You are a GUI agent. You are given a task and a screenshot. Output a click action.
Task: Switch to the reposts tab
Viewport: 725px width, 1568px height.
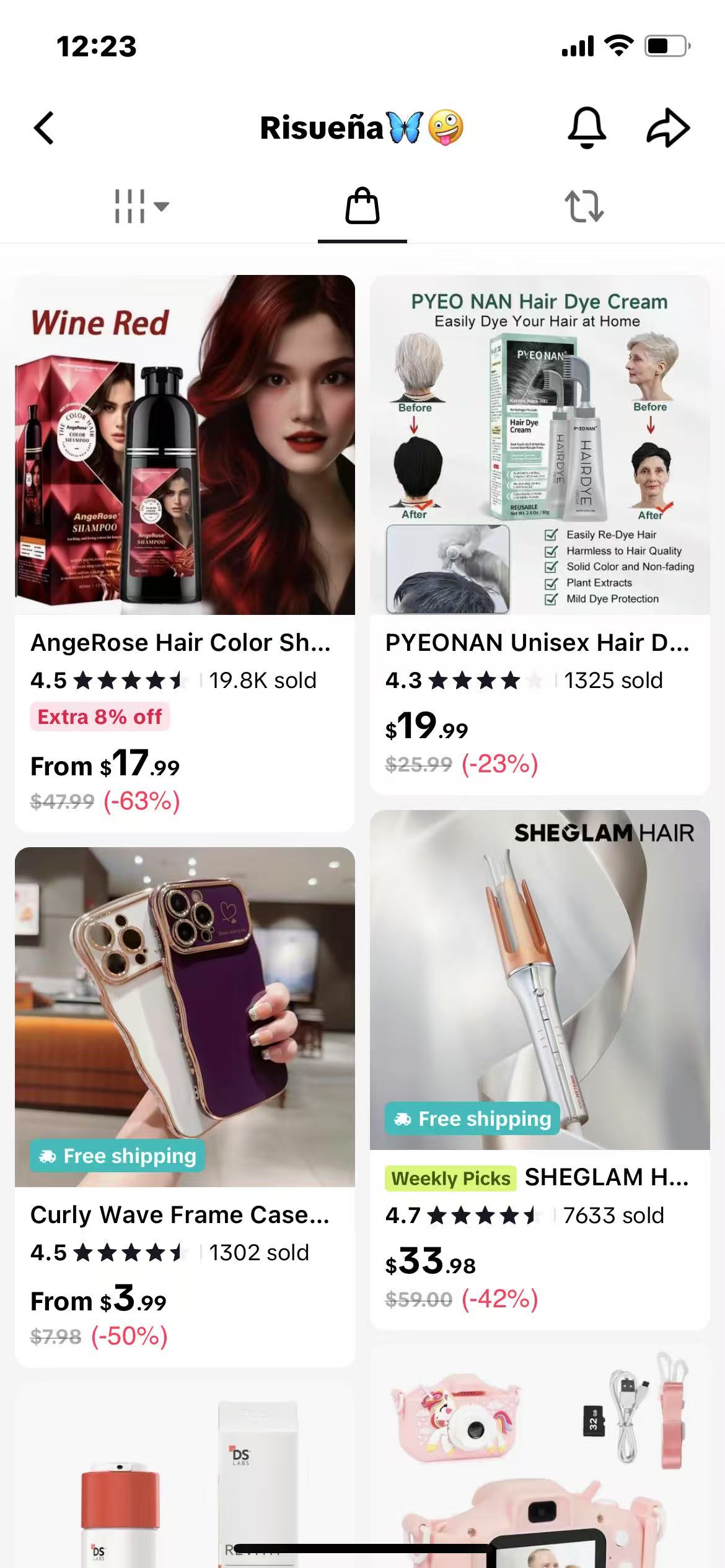584,206
